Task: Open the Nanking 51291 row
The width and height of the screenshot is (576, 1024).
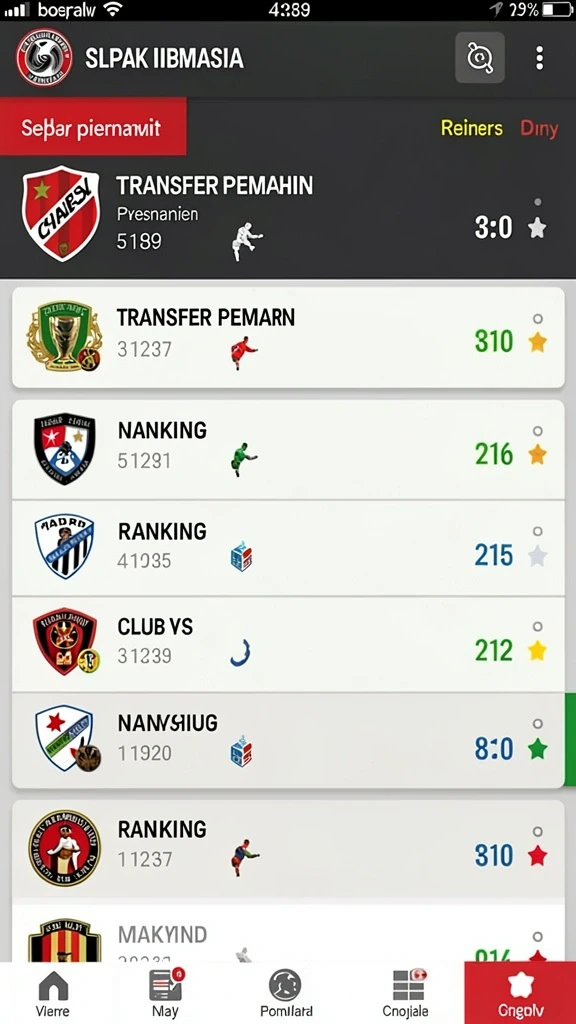Action: (288, 449)
